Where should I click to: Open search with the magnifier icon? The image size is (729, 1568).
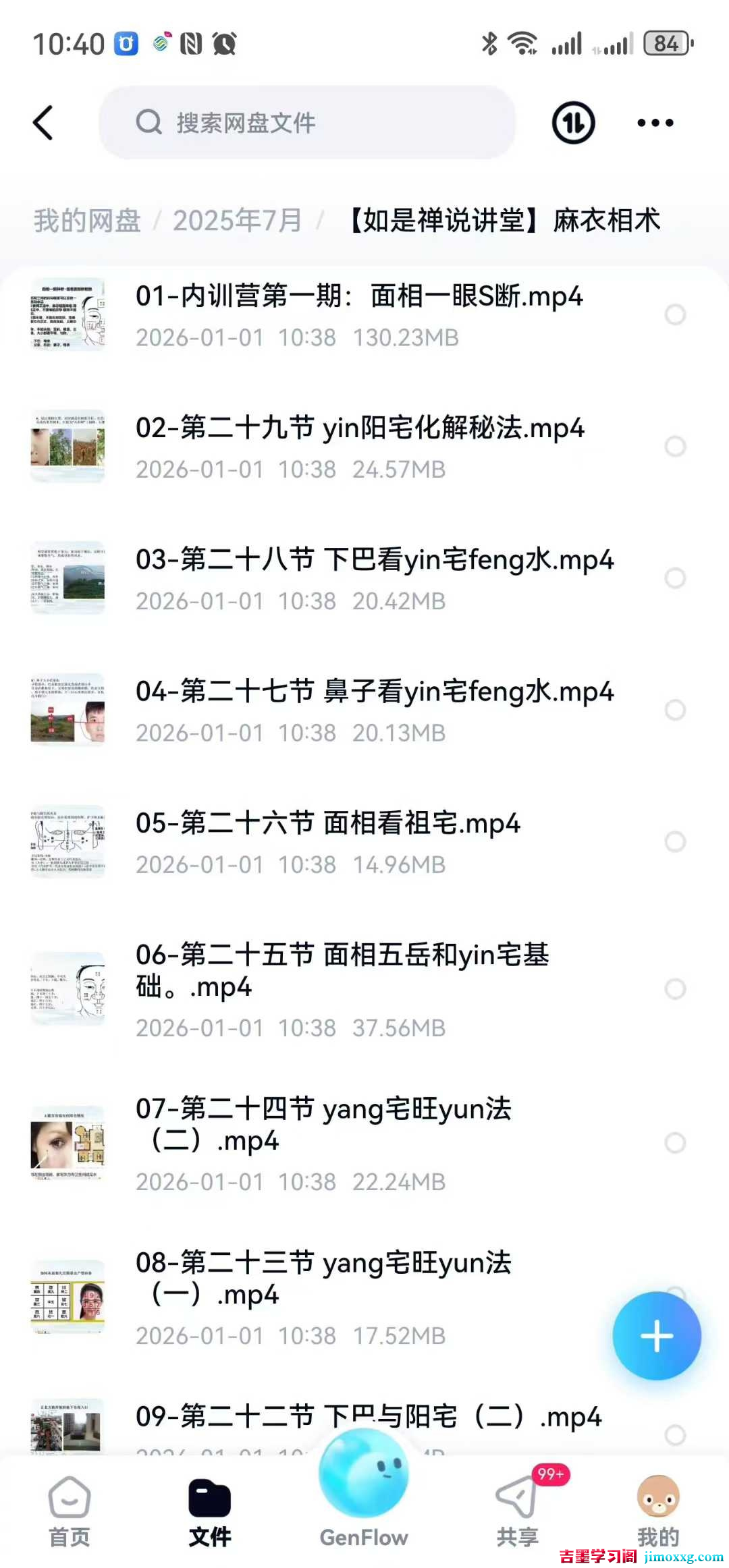click(x=148, y=123)
